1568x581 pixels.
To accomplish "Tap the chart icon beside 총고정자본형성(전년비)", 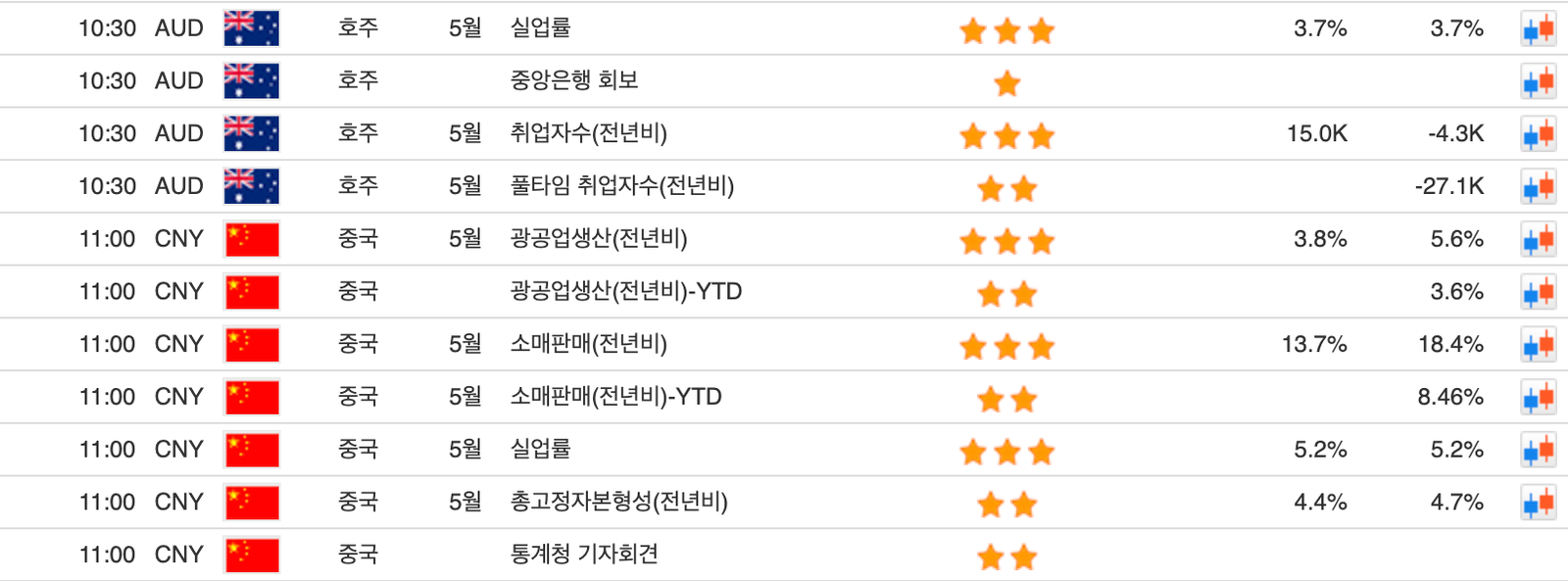I will coord(1539,504).
